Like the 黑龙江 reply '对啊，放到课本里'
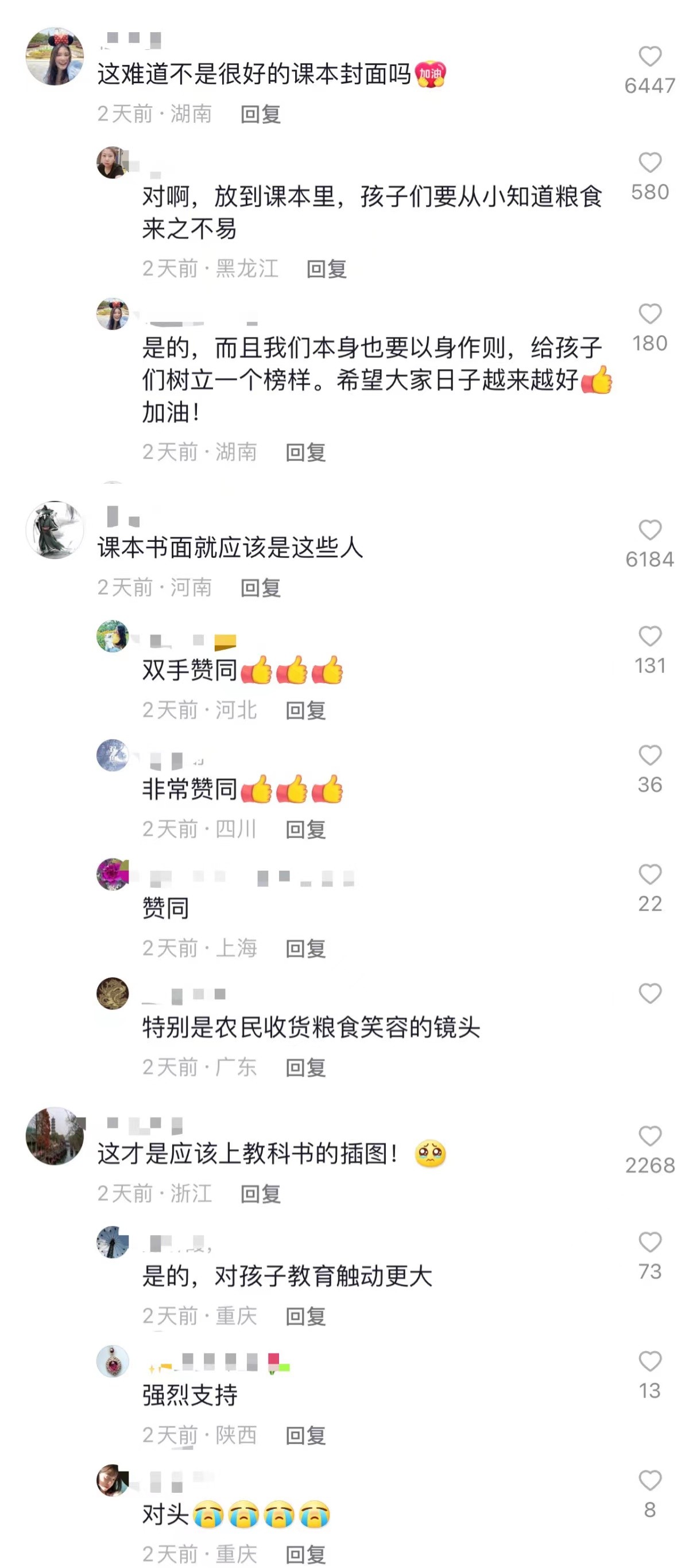Screen dimensions: 689x1568 pos(649,163)
